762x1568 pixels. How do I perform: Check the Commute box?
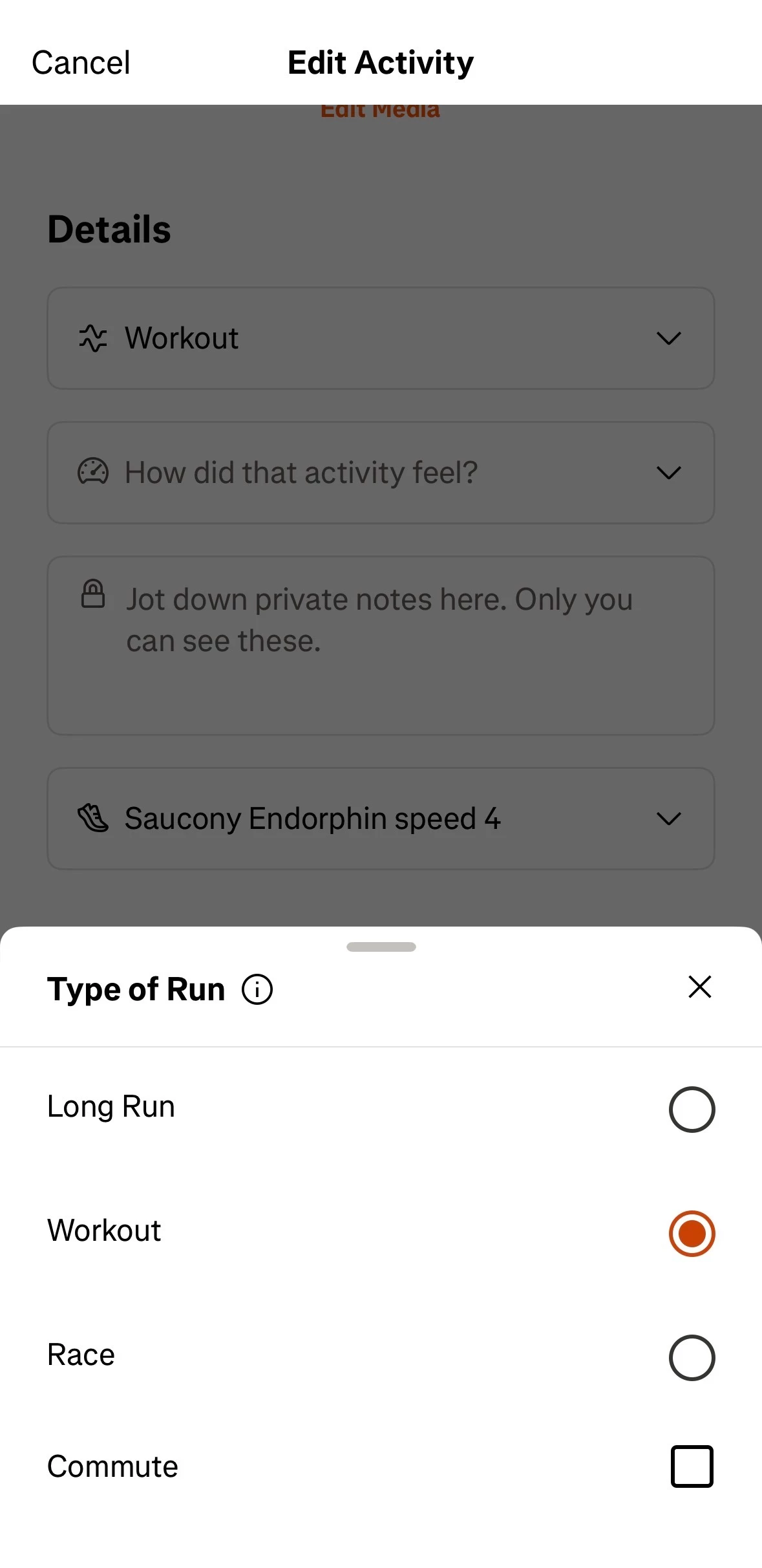coord(692,1466)
